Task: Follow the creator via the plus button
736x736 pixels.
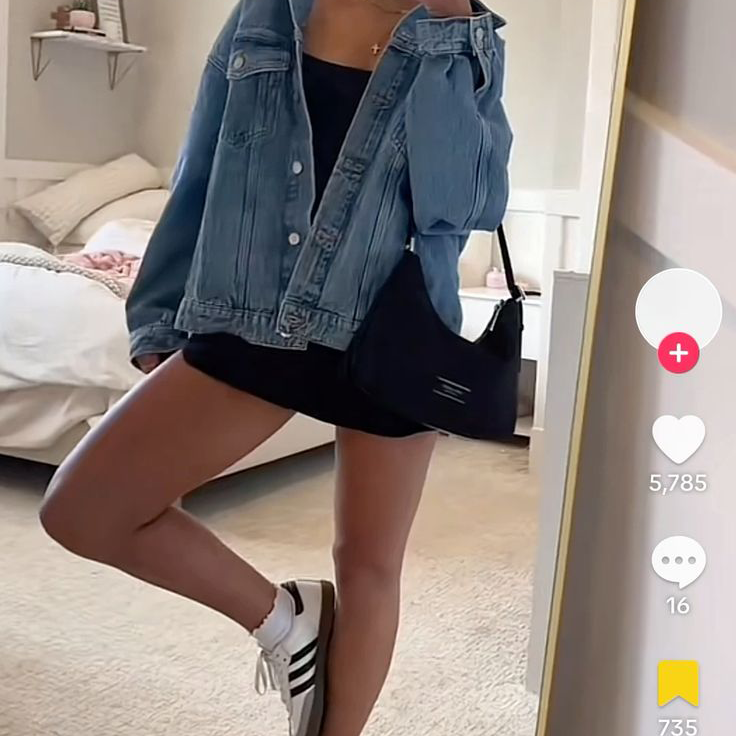Action: [x=678, y=353]
